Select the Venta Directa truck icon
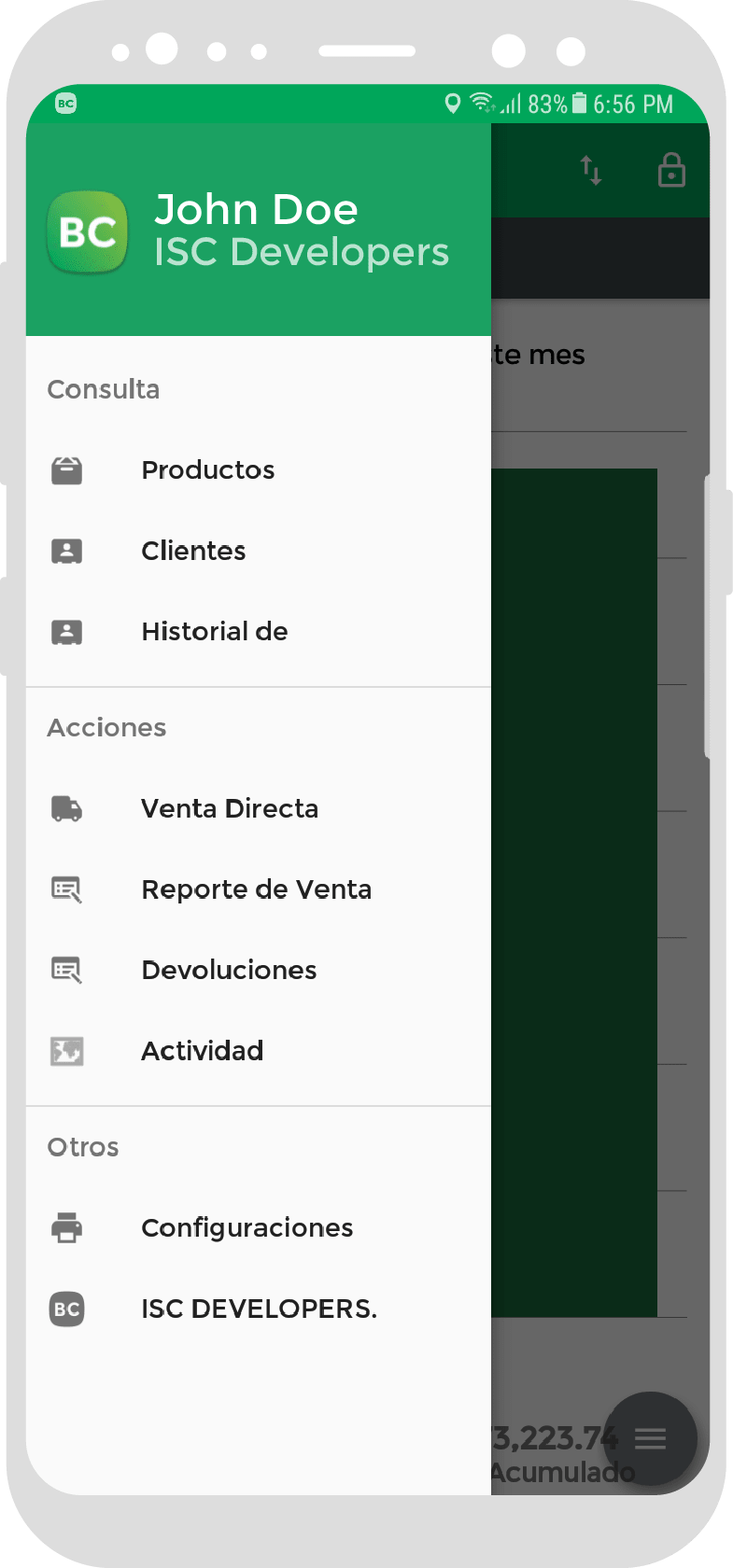 point(66,808)
